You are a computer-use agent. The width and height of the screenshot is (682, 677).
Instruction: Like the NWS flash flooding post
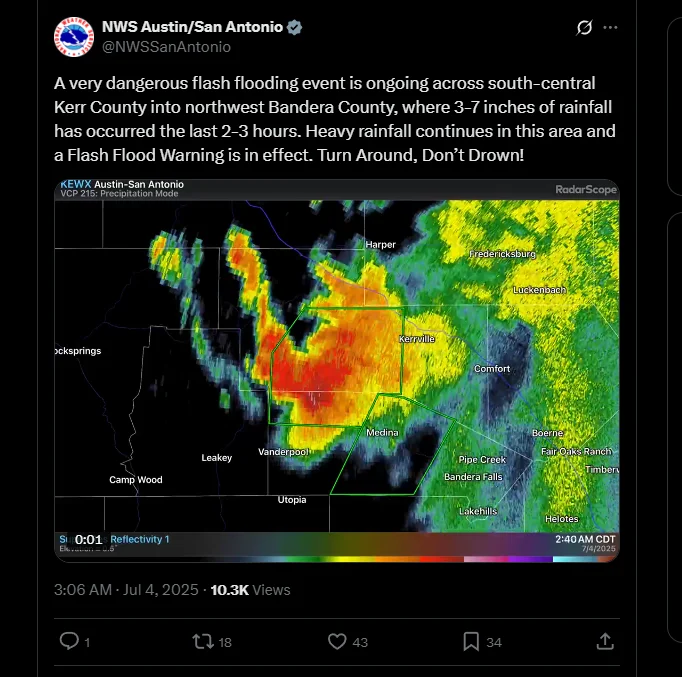[x=337, y=641]
